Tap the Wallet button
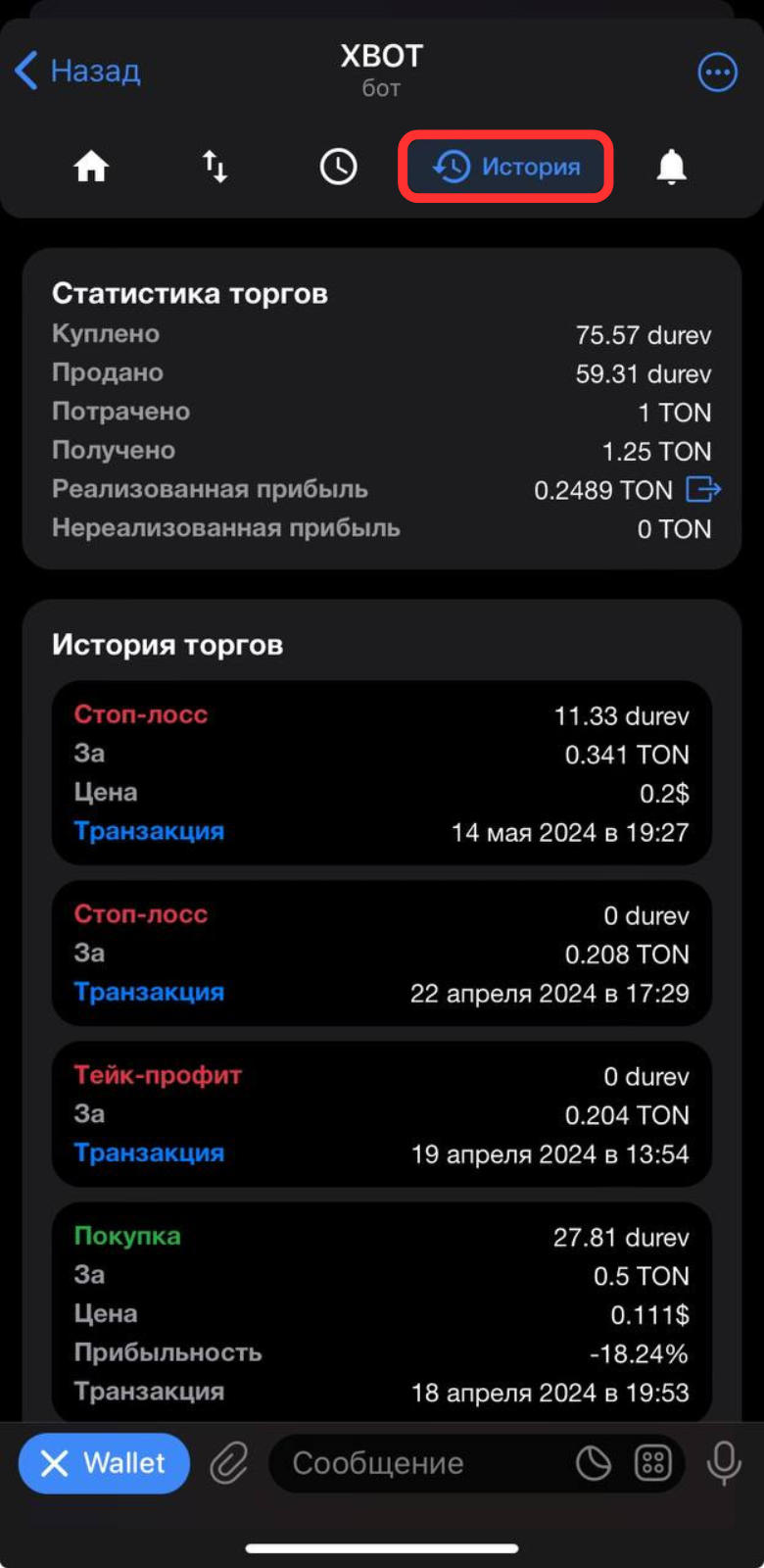The height and width of the screenshot is (1568, 764). [x=104, y=1463]
